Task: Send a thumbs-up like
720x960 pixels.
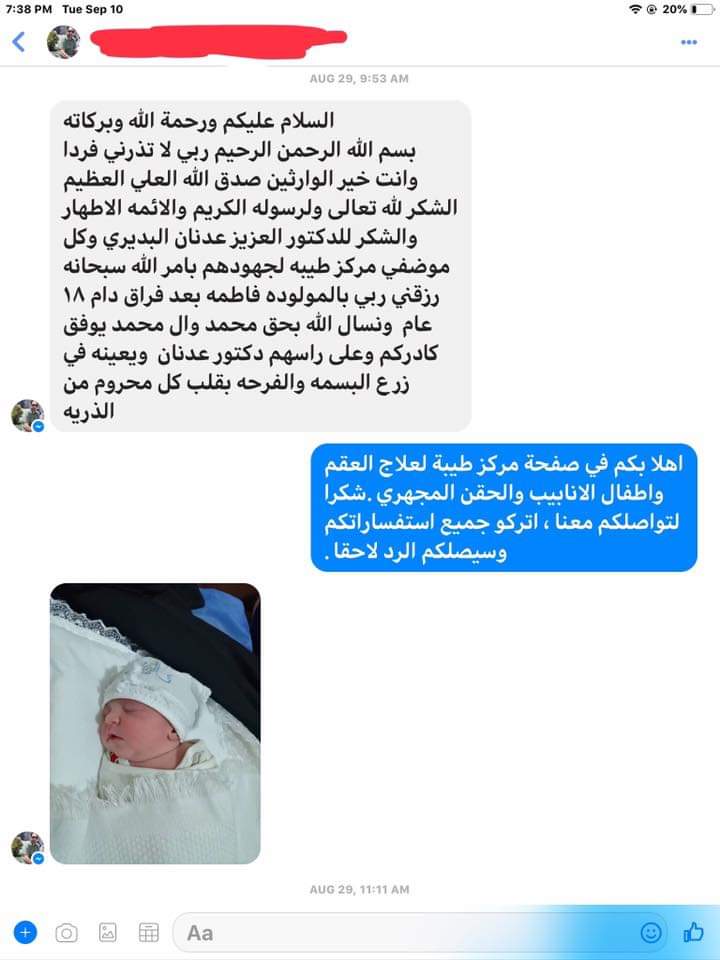Action: [693, 932]
